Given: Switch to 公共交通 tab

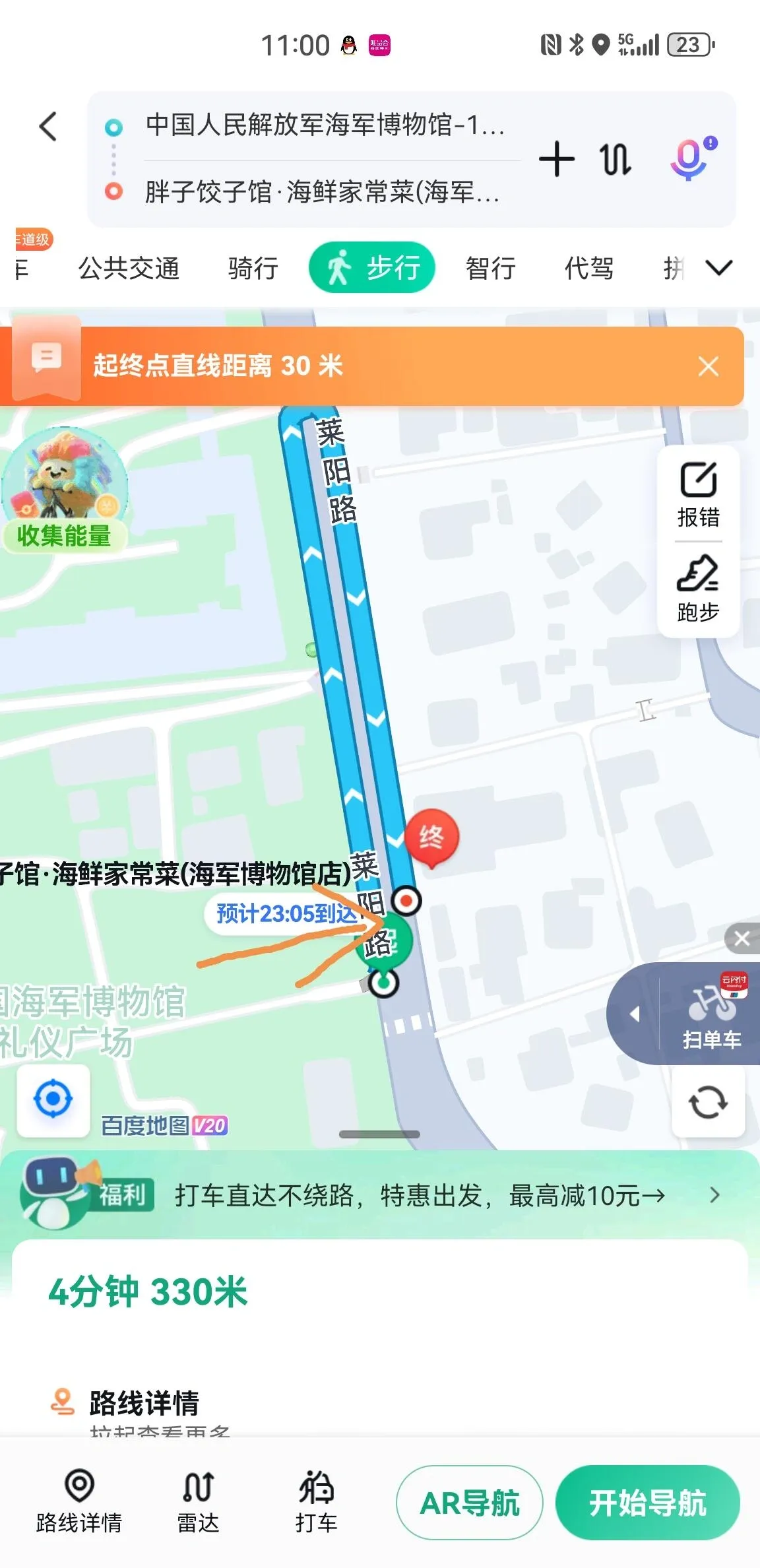Looking at the screenshot, I should point(129,268).
